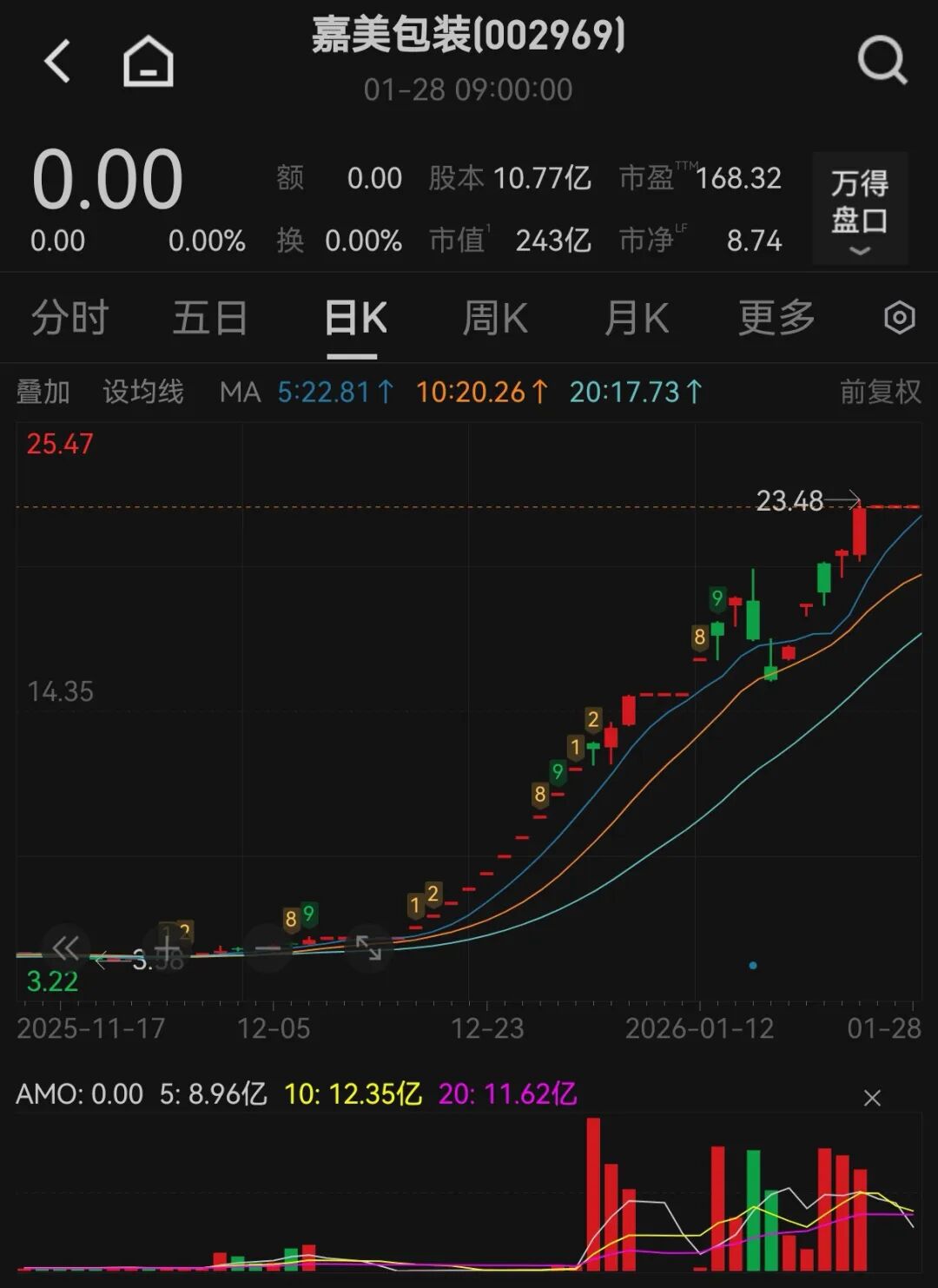Switch to the 分时 tab
The height and width of the screenshot is (1288, 938).
[69, 318]
